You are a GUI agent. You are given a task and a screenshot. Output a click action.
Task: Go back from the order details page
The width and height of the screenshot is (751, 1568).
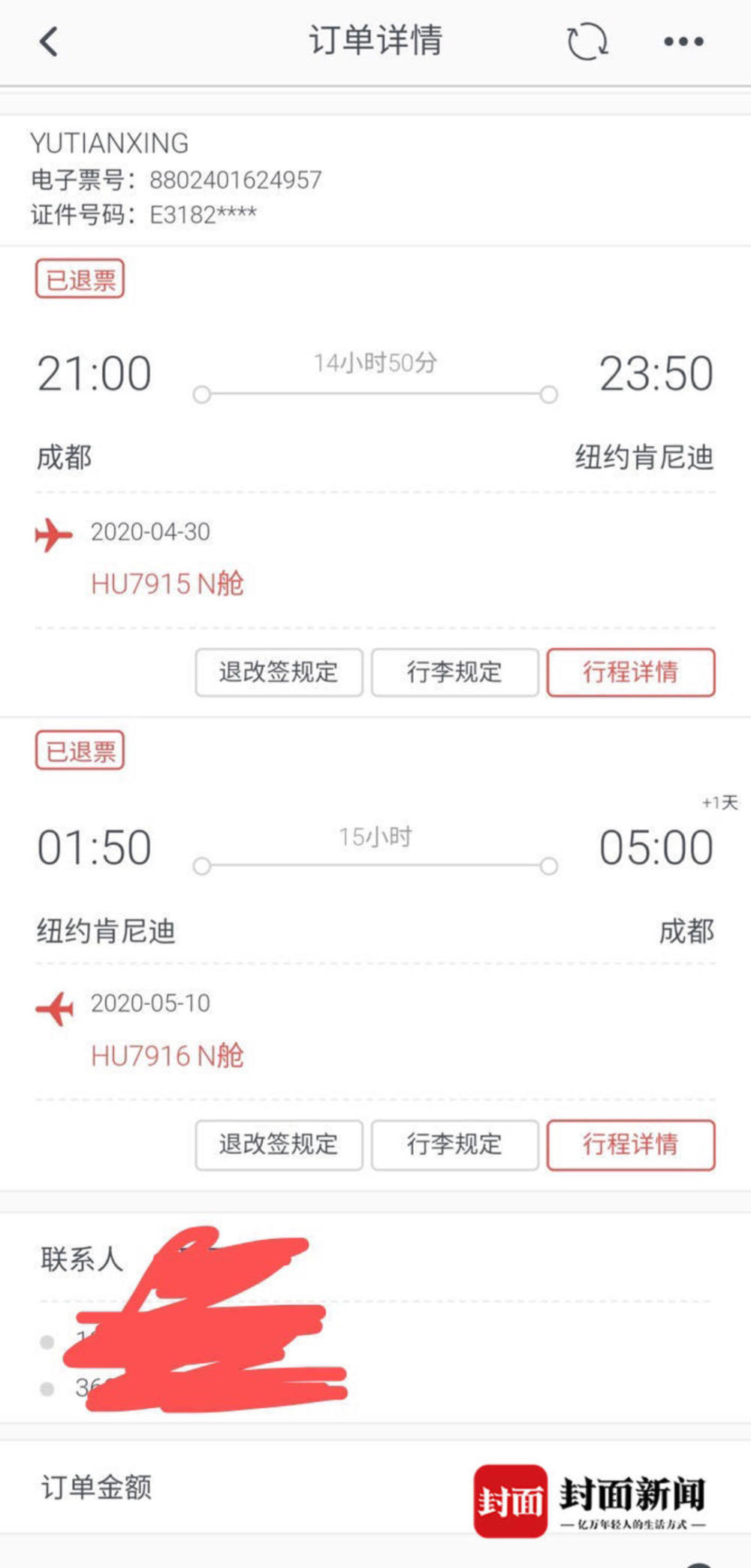tap(49, 41)
